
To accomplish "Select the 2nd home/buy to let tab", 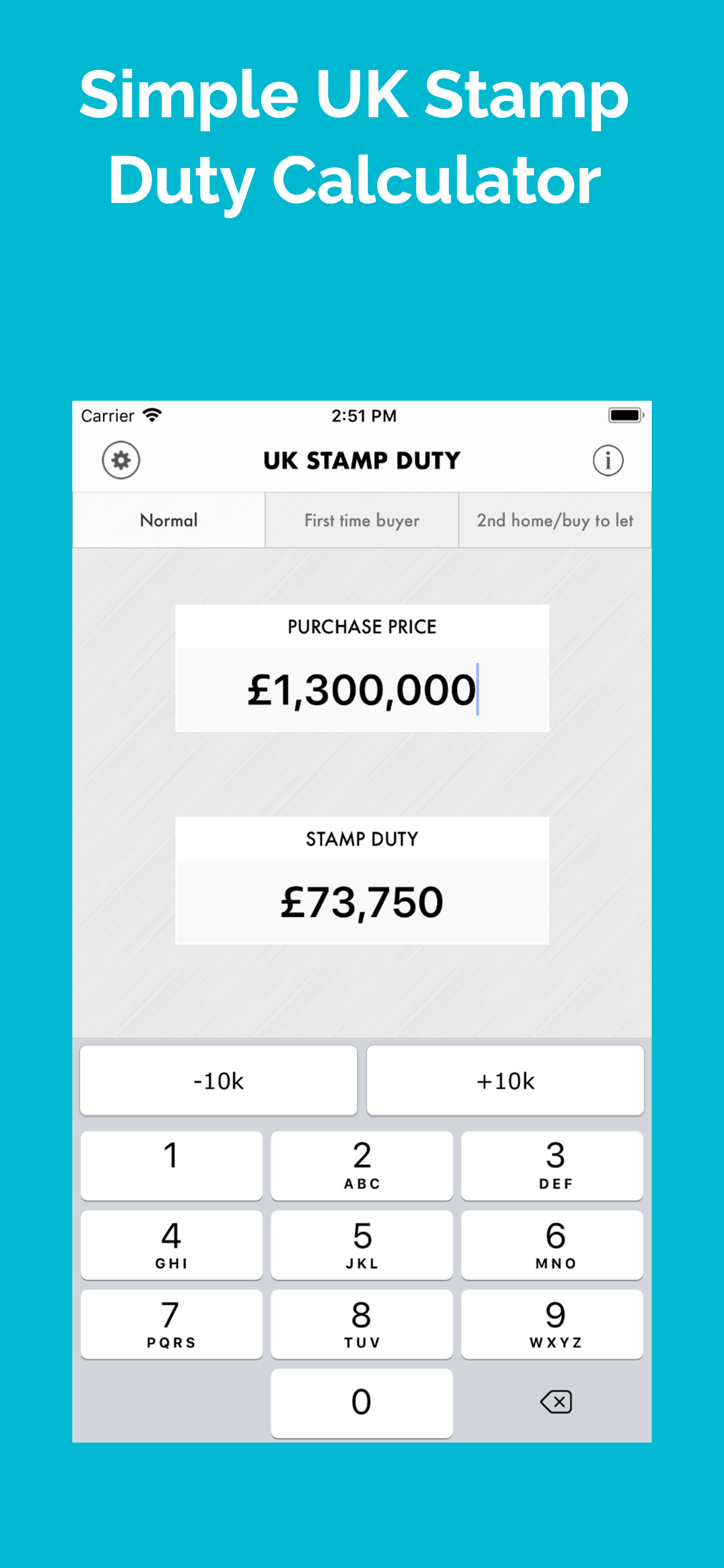I will (x=555, y=520).
